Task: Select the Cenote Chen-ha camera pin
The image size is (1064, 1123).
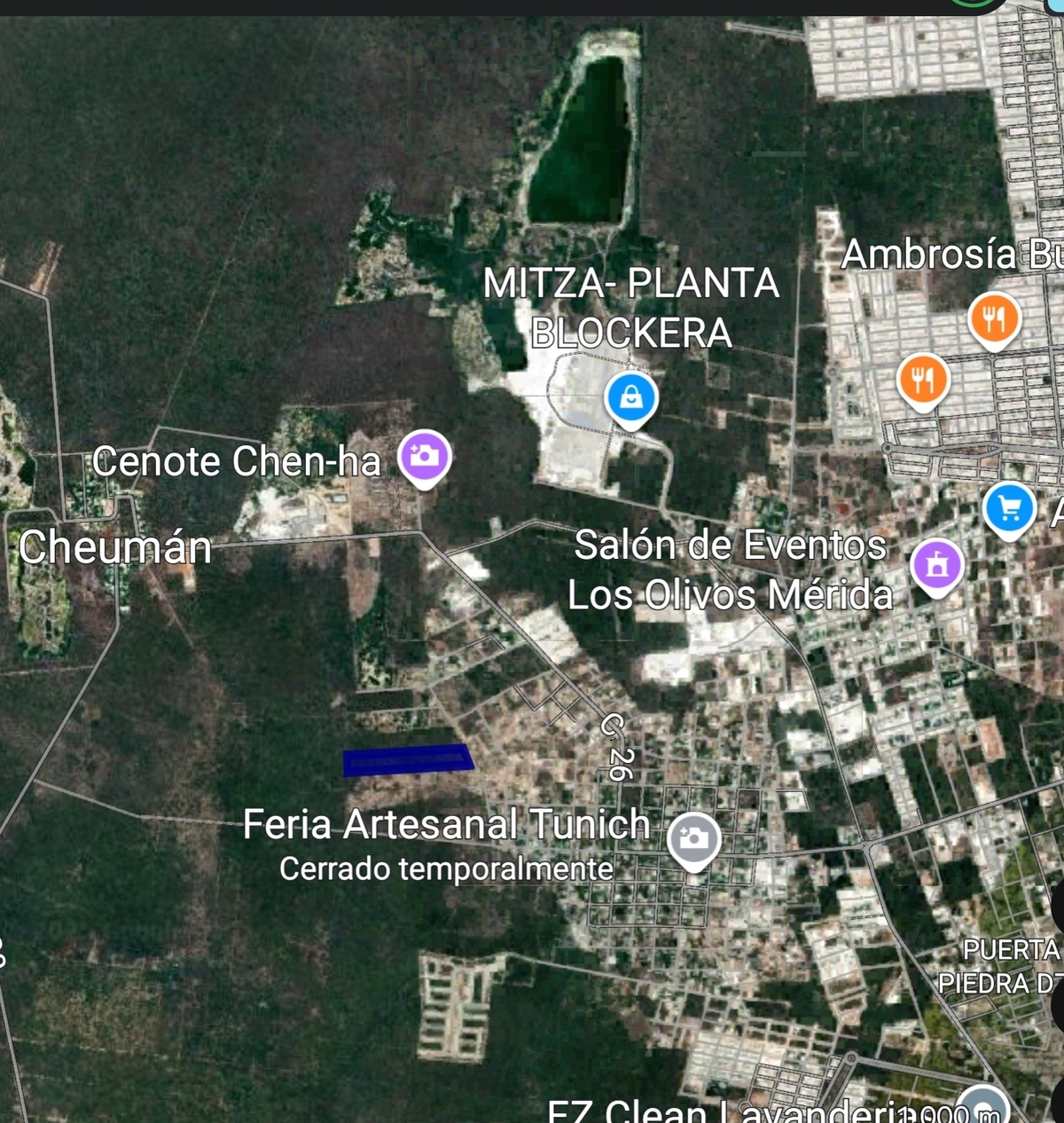Action: [x=424, y=457]
